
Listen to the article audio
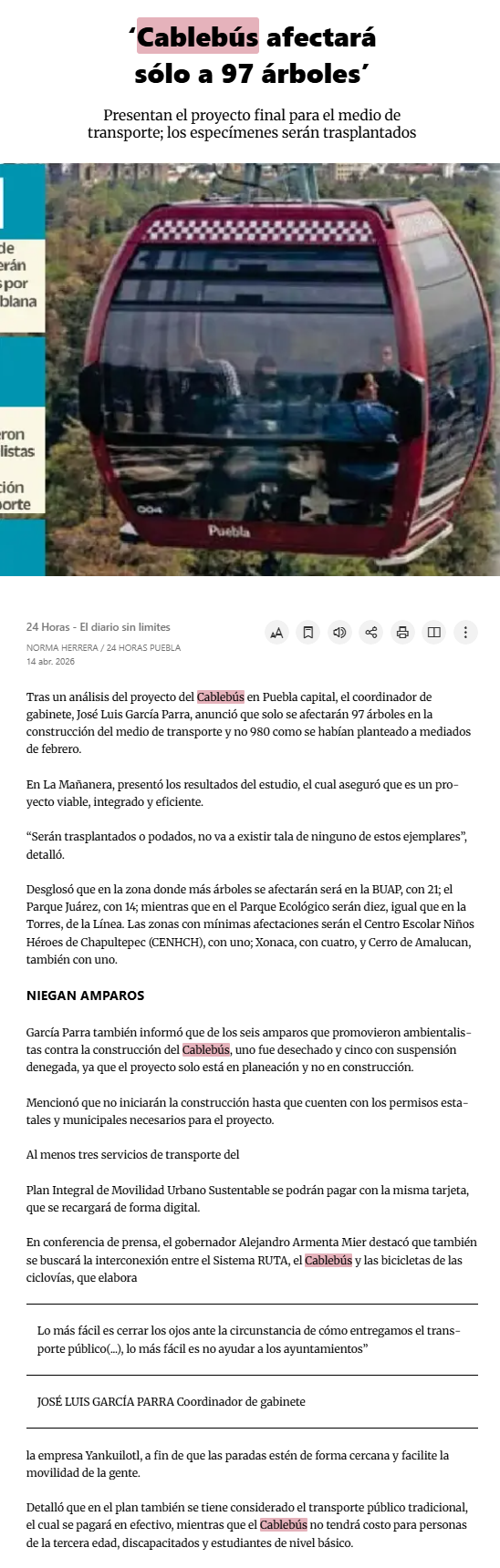339,632
